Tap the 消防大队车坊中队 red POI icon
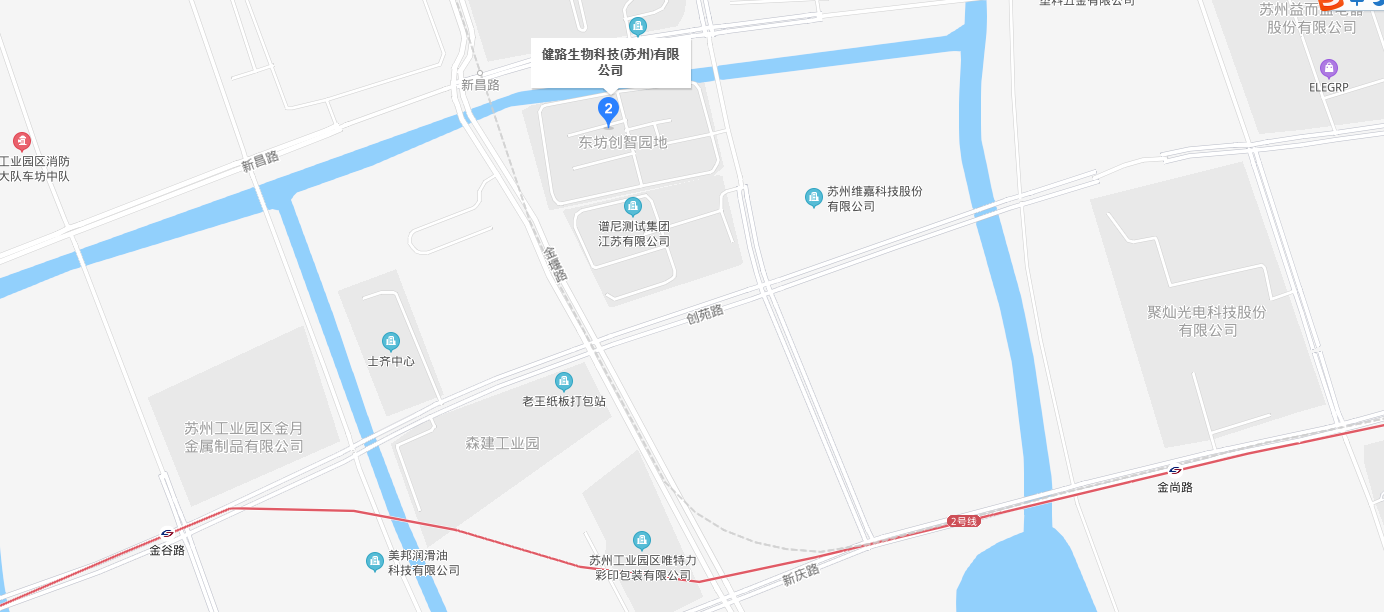Viewport: 1384px width, 612px height. click(22, 142)
